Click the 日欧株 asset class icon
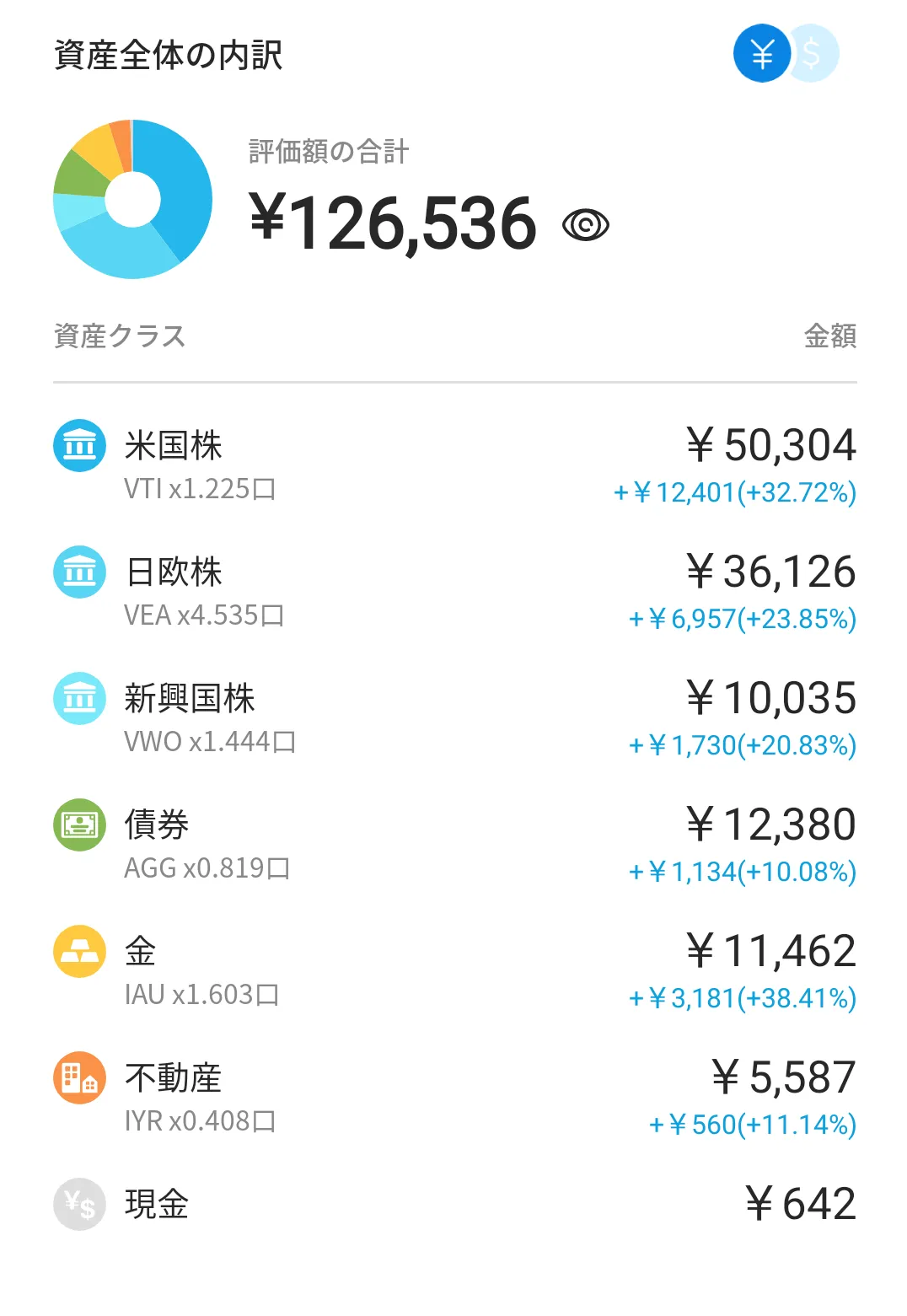 [x=78, y=572]
